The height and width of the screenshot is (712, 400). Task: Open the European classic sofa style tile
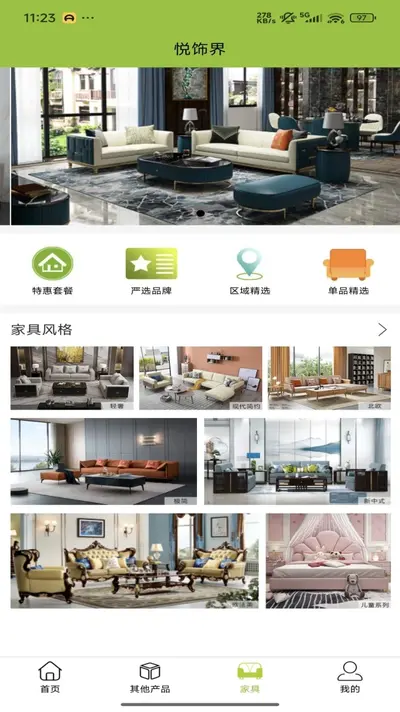135,561
